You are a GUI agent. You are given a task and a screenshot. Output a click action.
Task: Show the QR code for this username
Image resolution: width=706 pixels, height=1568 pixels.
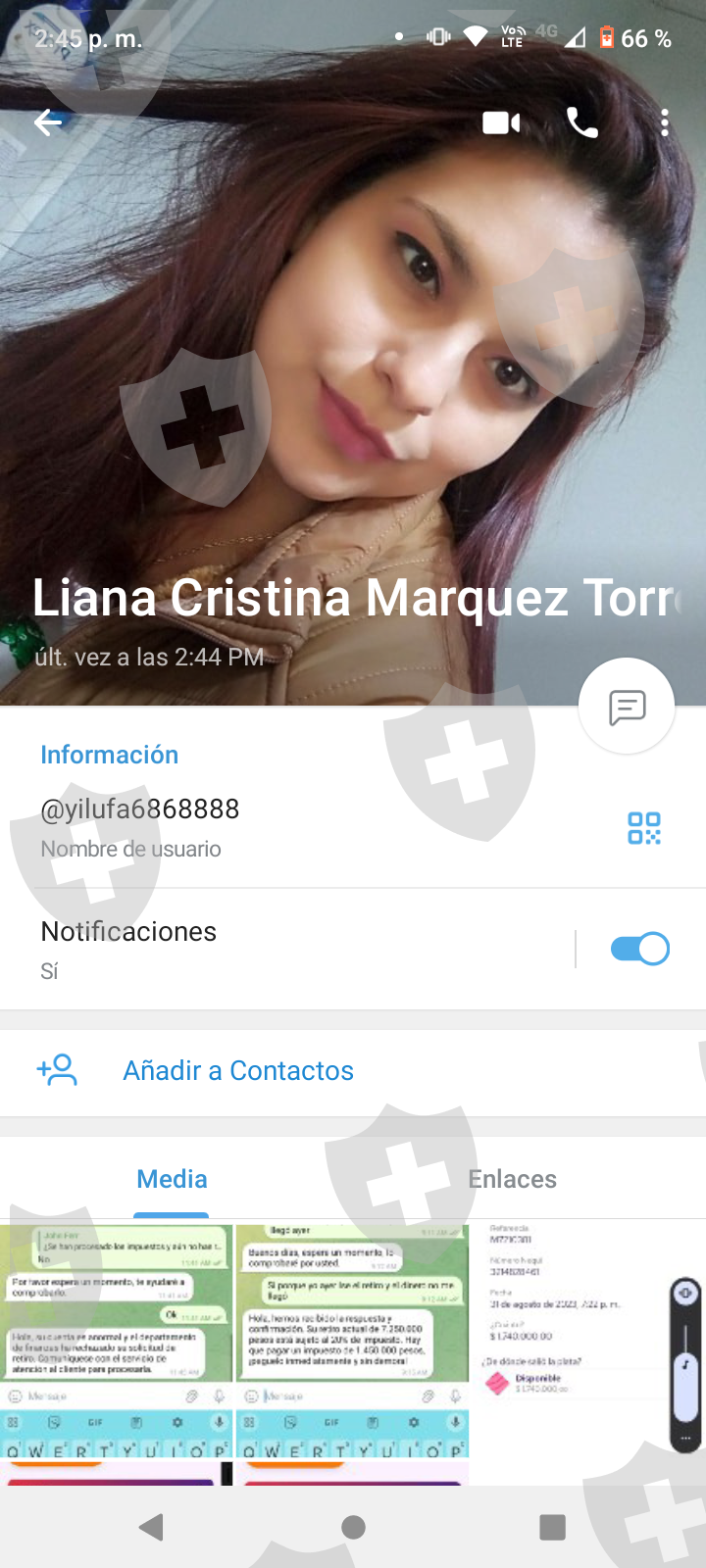tap(644, 828)
